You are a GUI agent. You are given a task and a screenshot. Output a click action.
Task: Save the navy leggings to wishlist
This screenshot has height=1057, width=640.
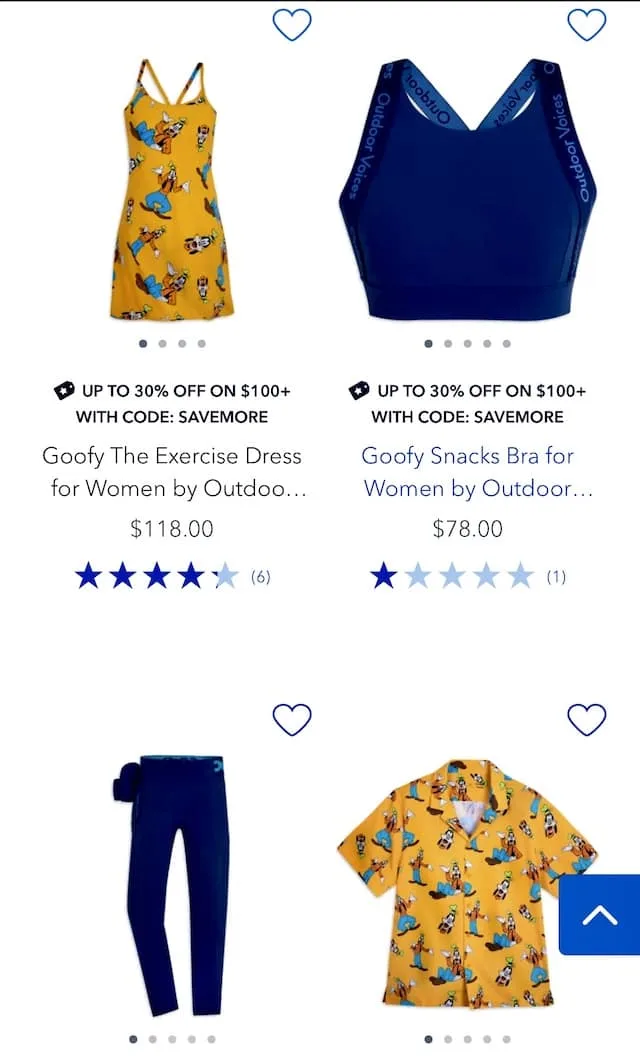[292, 719]
